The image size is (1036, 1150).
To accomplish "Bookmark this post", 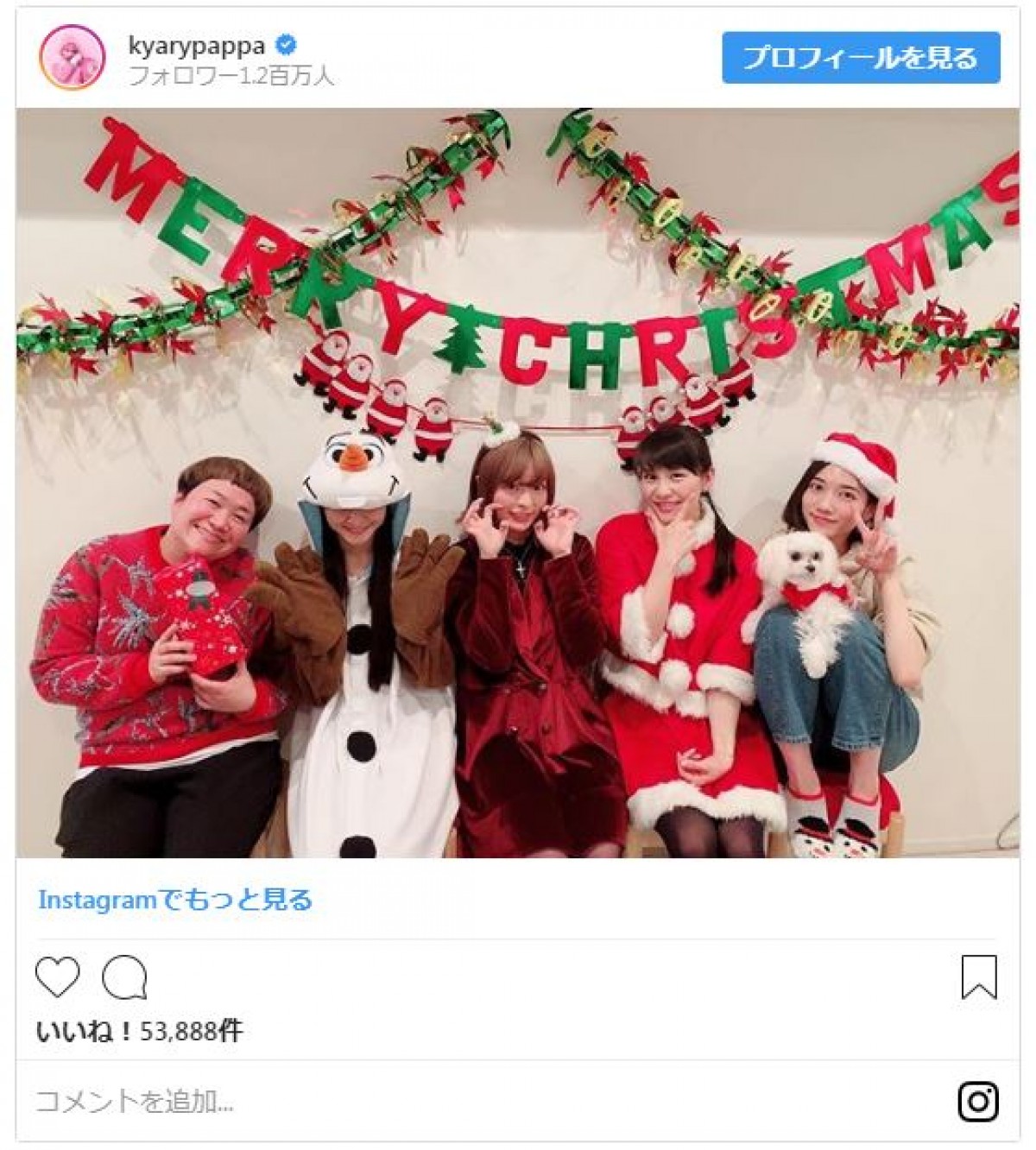I will coord(979,978).
